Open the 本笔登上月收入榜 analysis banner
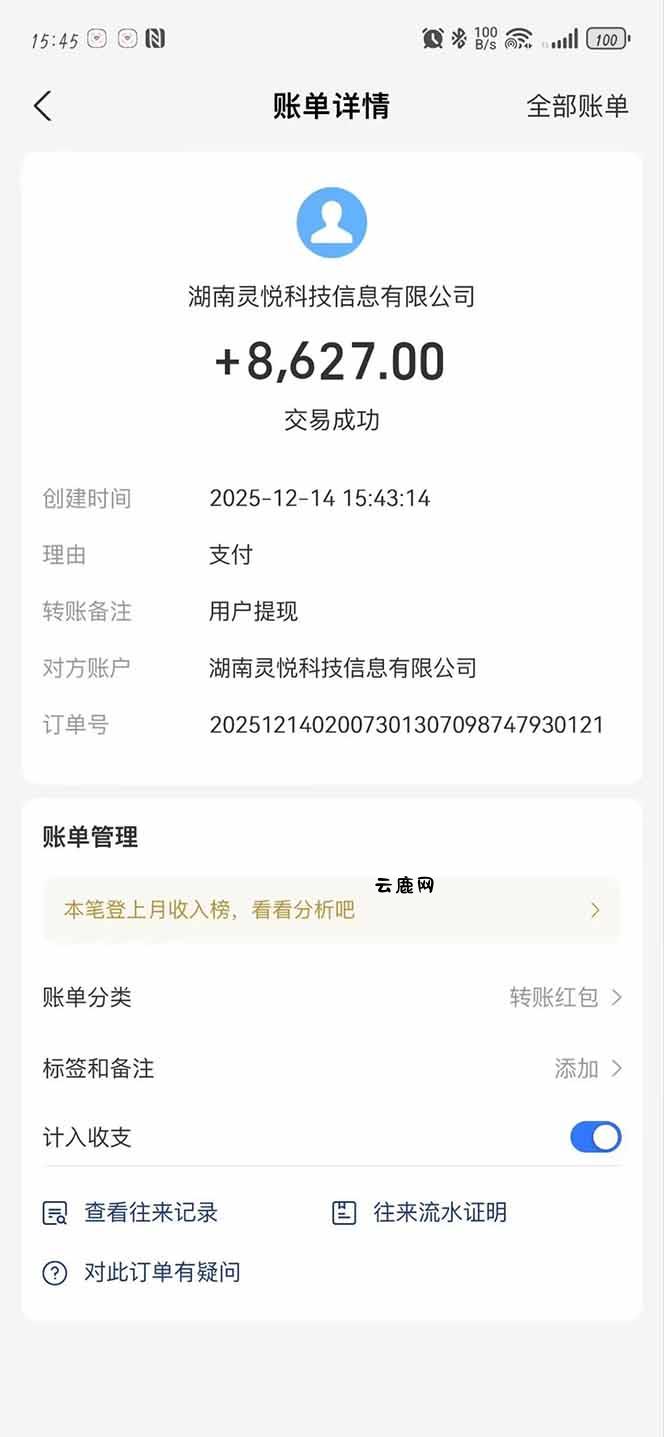The image size is (664, 1437). [331, 910]
